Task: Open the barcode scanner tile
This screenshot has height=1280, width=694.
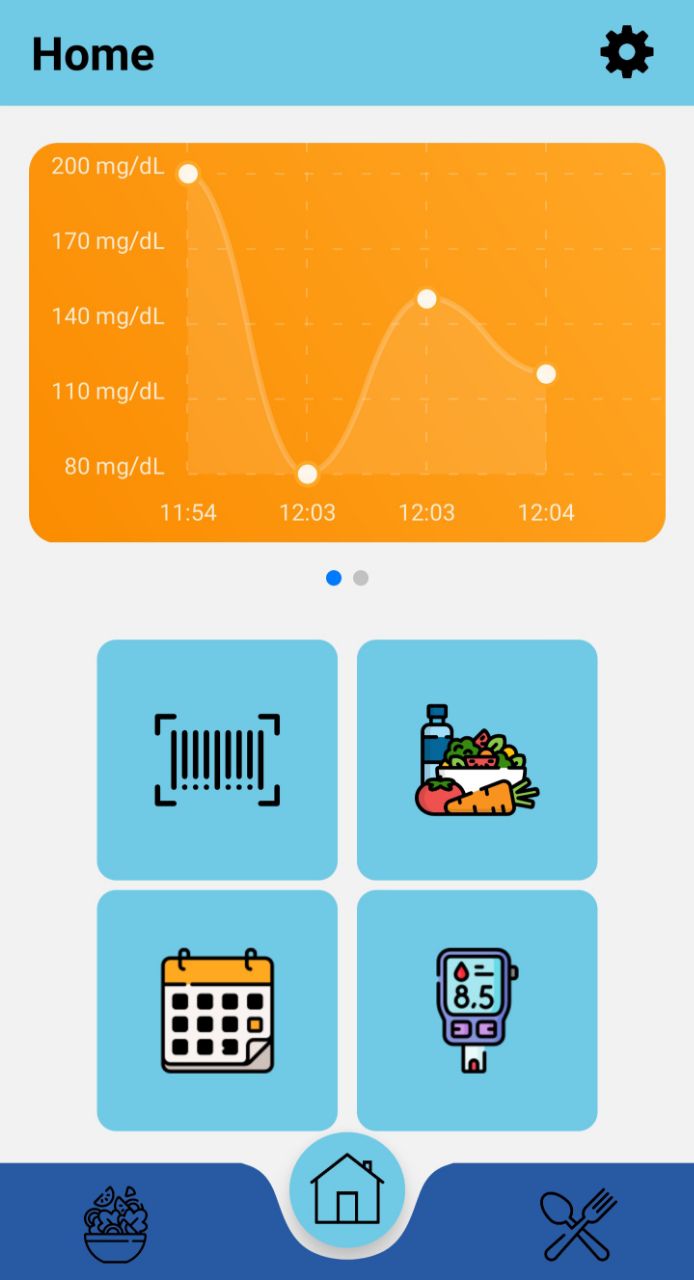Action: 217,760
